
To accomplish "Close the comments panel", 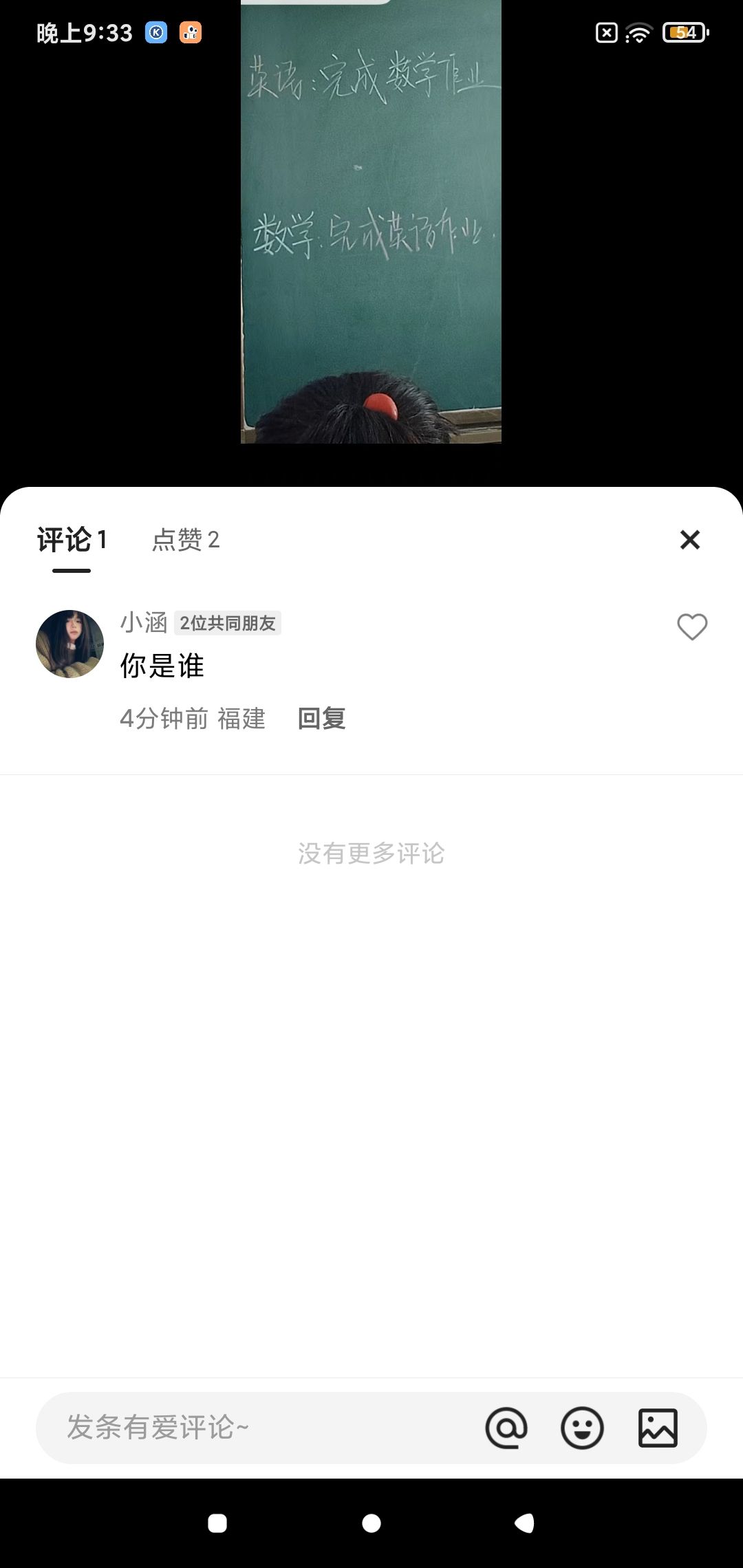I will click(x=689, y=540).
